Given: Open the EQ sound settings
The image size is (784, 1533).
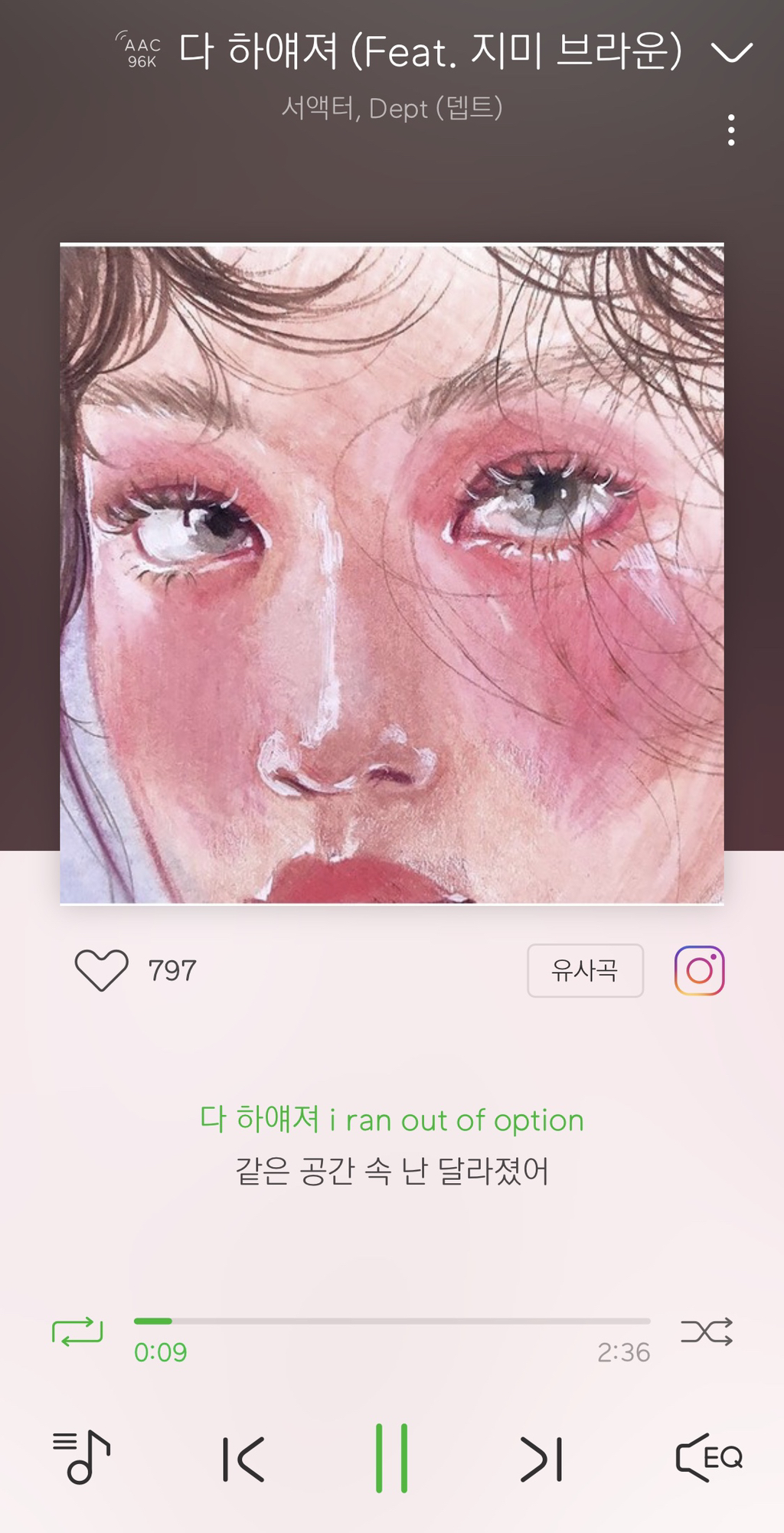Looking at the screenshot, I should click(x=708, y=1457).
